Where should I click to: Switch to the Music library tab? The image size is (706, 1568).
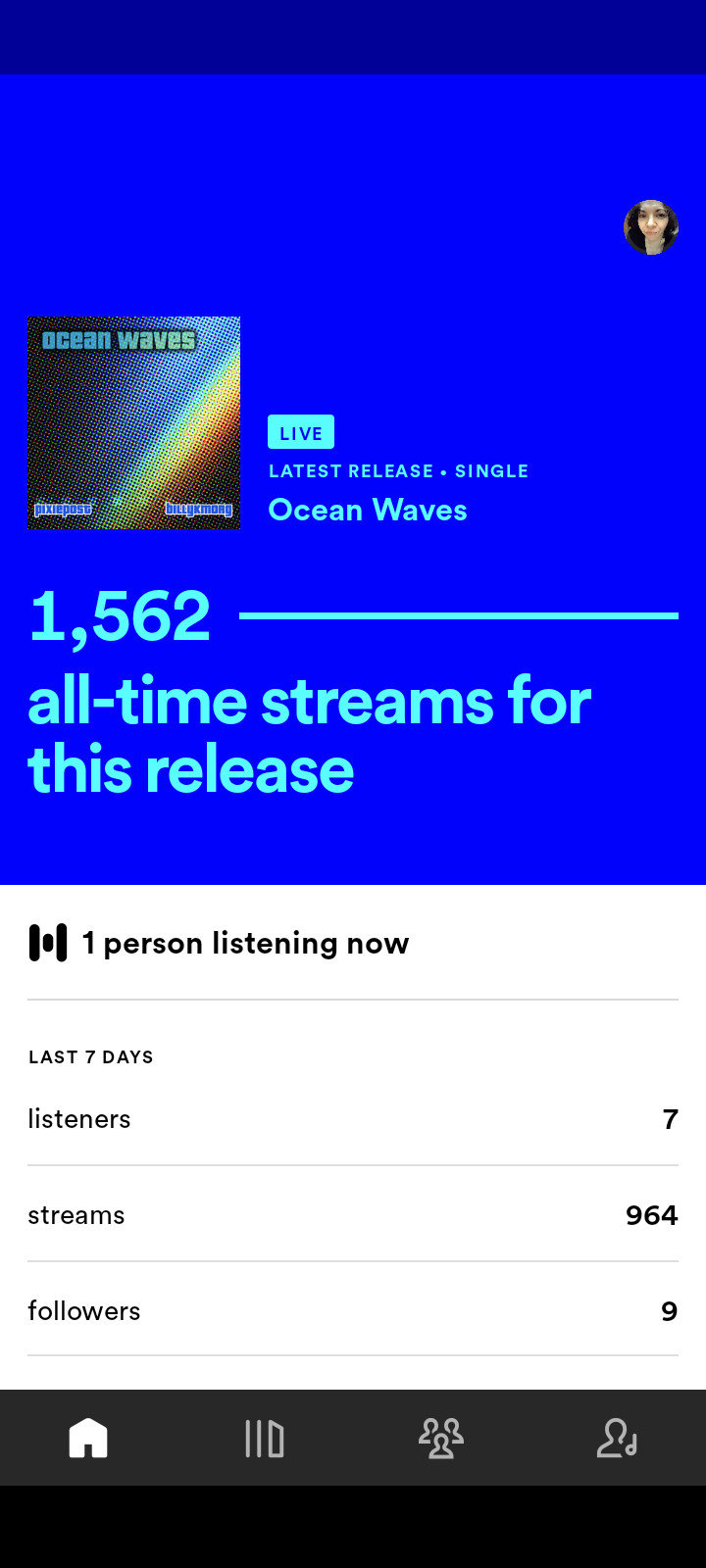point(265,1438)
